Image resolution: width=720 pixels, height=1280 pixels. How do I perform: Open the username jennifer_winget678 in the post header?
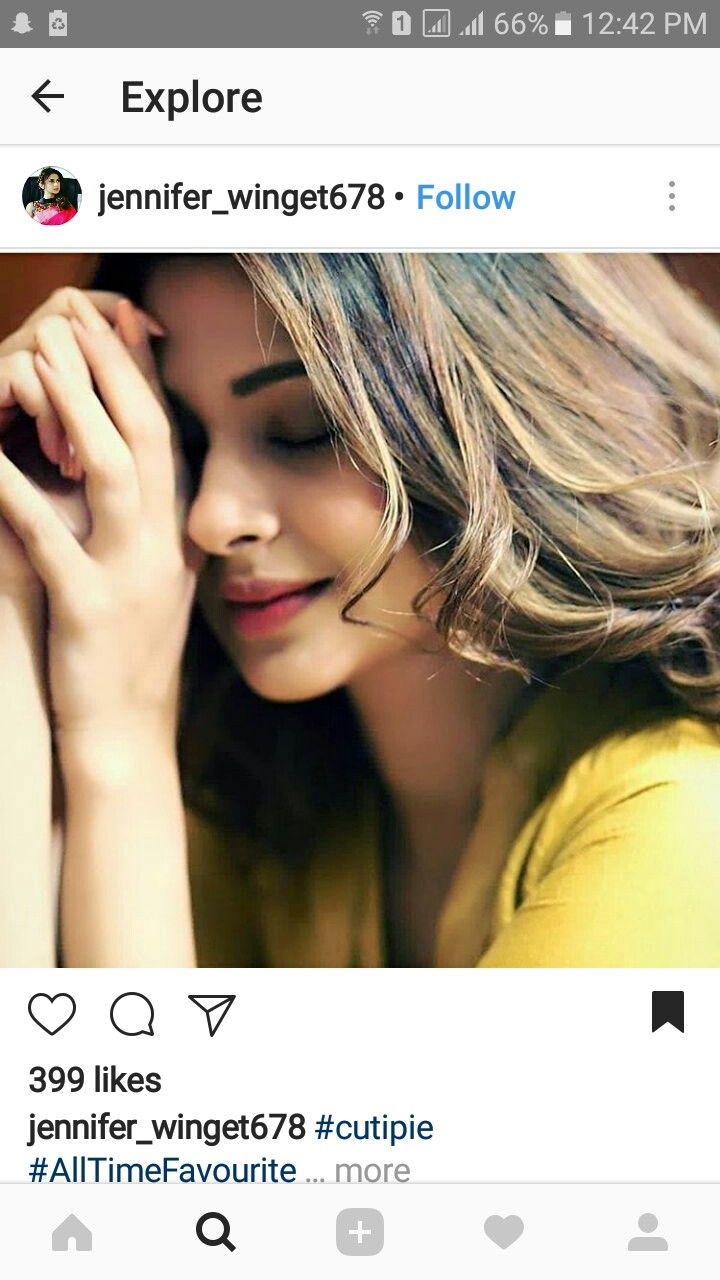tap(241, 197)
